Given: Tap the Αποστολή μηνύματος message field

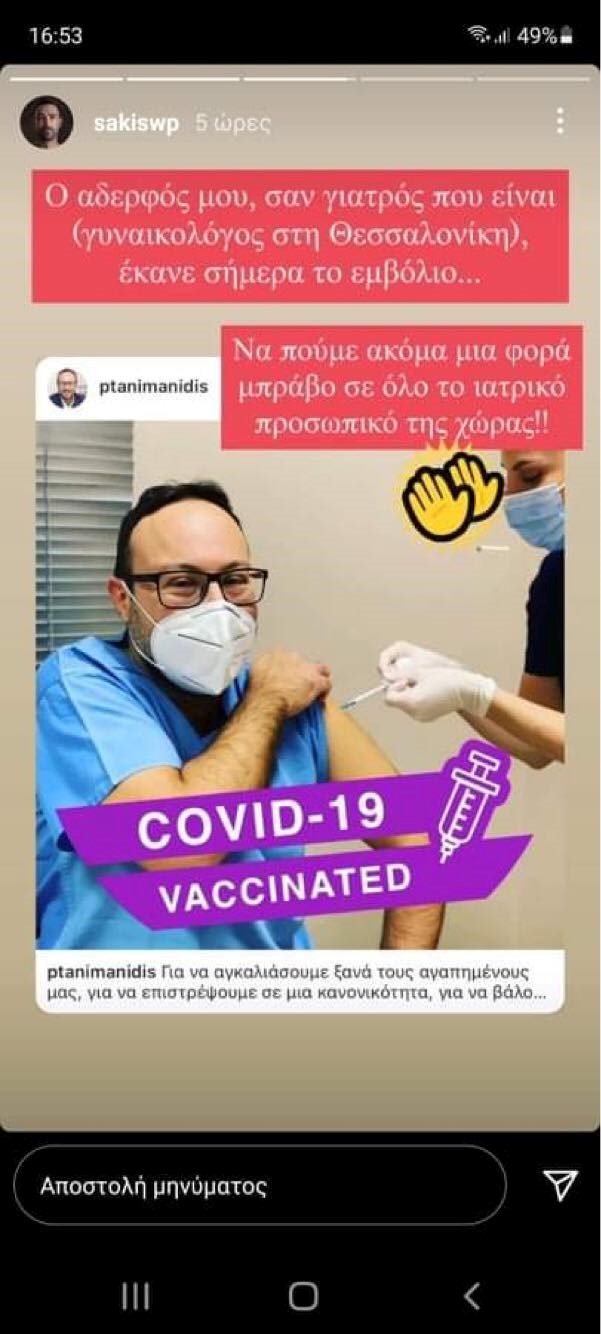Looking at the screenshot, I should [x=260, y=1186].
